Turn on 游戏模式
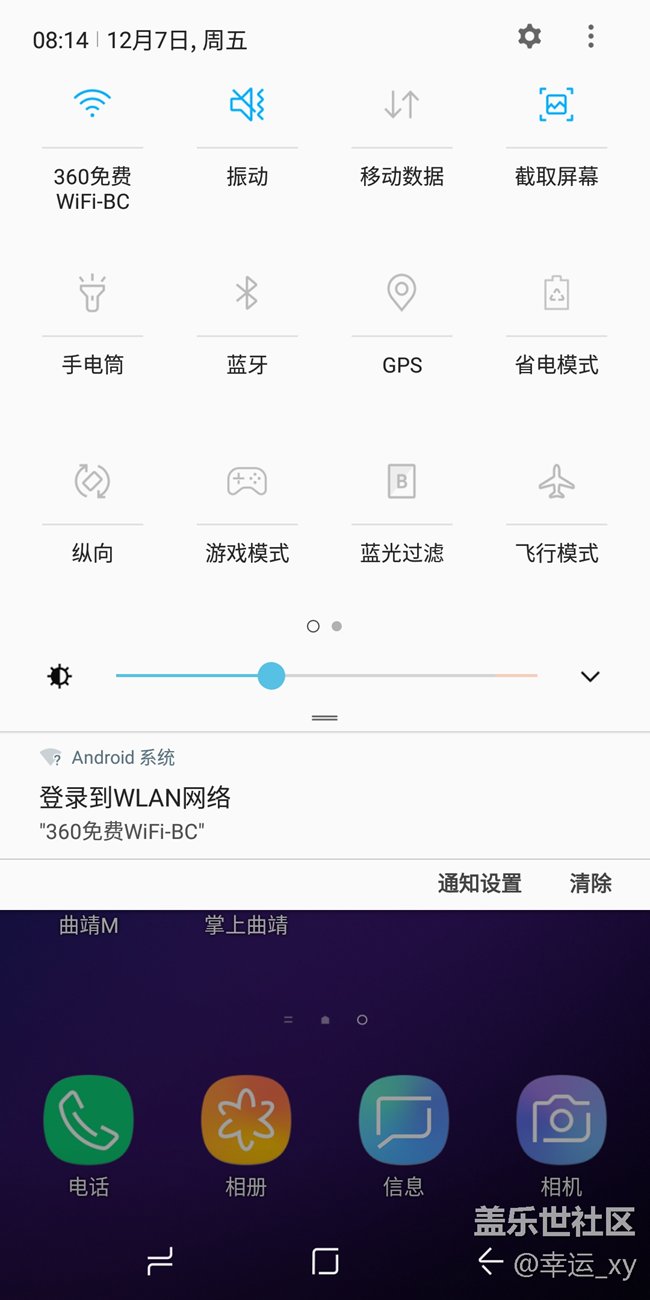The width and height of the screenshot is (650, 1300). [x=247, y=481]
